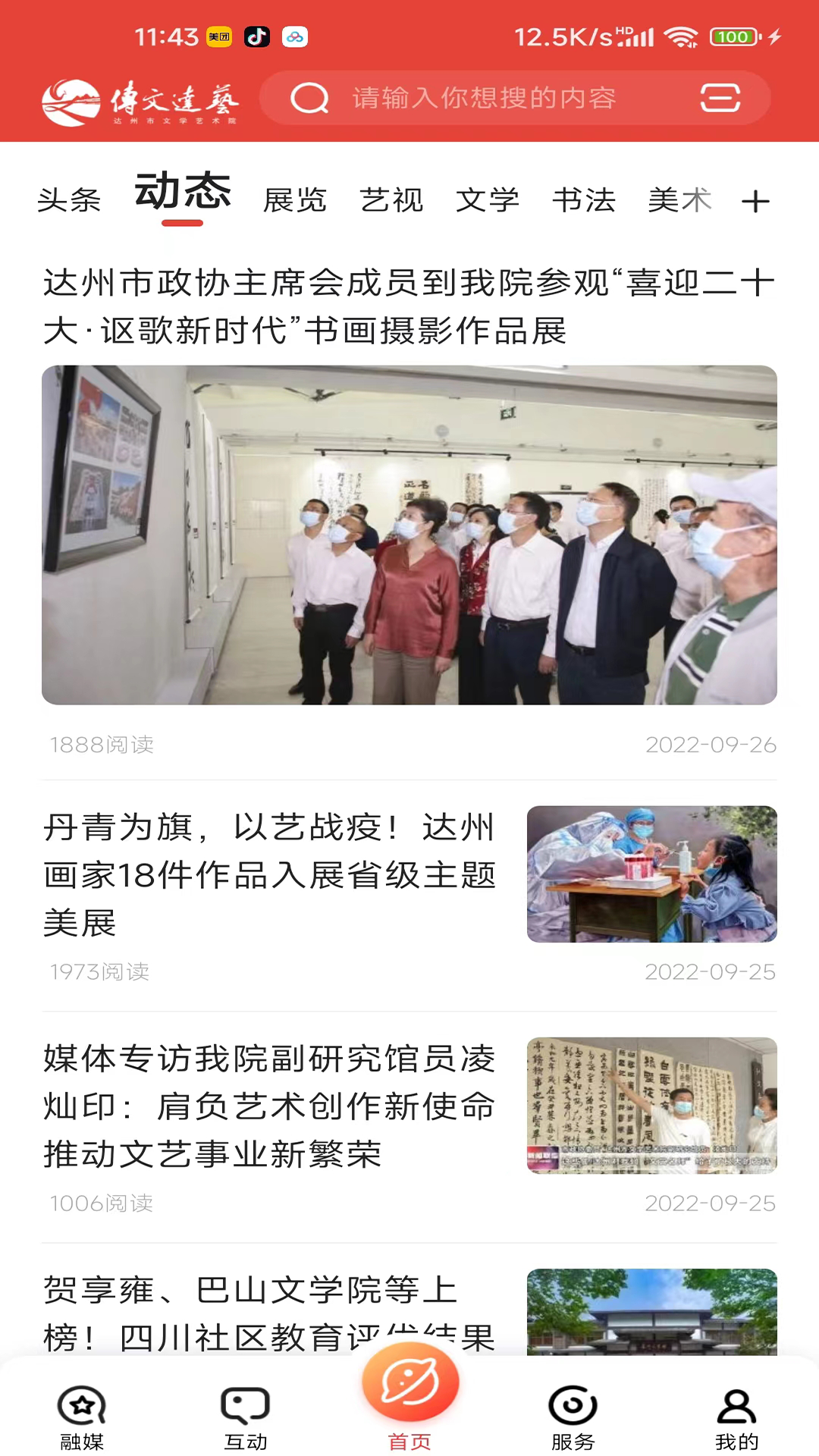Open the 美团 icon in status bar

click(x=218, y=36)
